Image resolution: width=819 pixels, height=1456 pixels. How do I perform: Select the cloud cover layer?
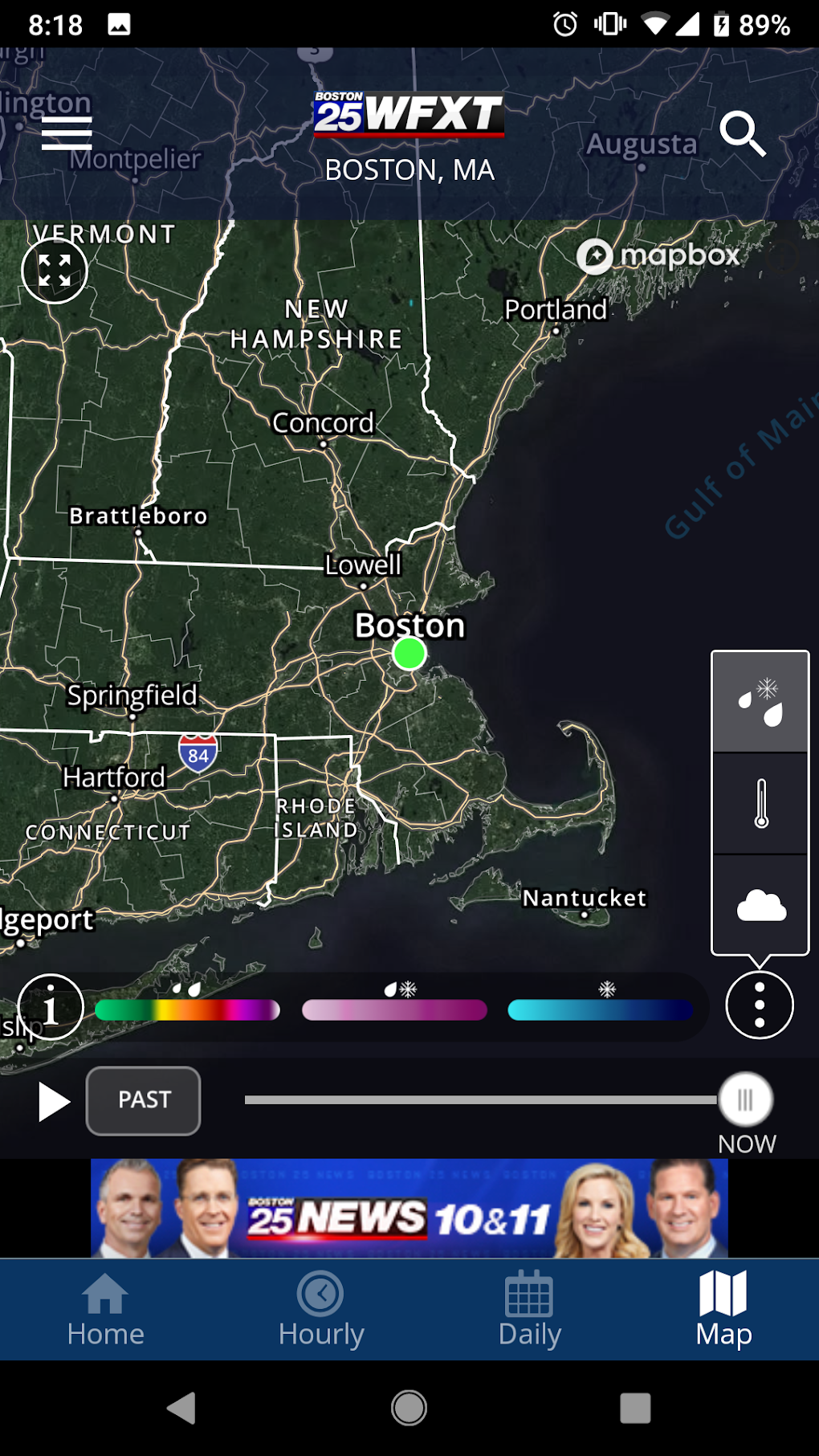(x=760, y=905)
